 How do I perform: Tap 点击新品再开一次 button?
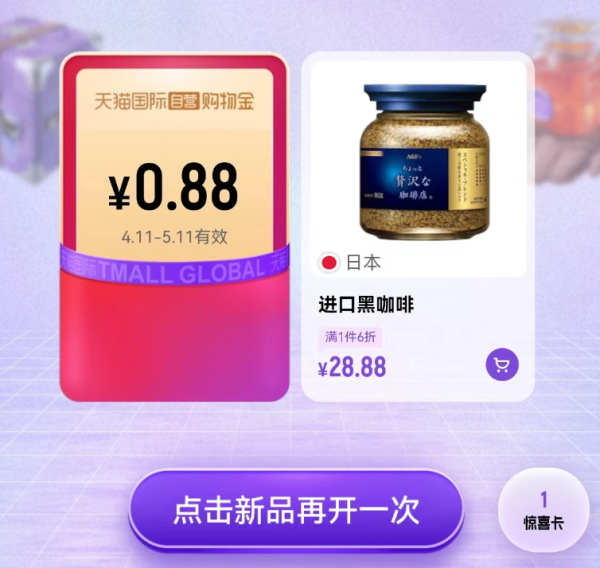[295, 510]
